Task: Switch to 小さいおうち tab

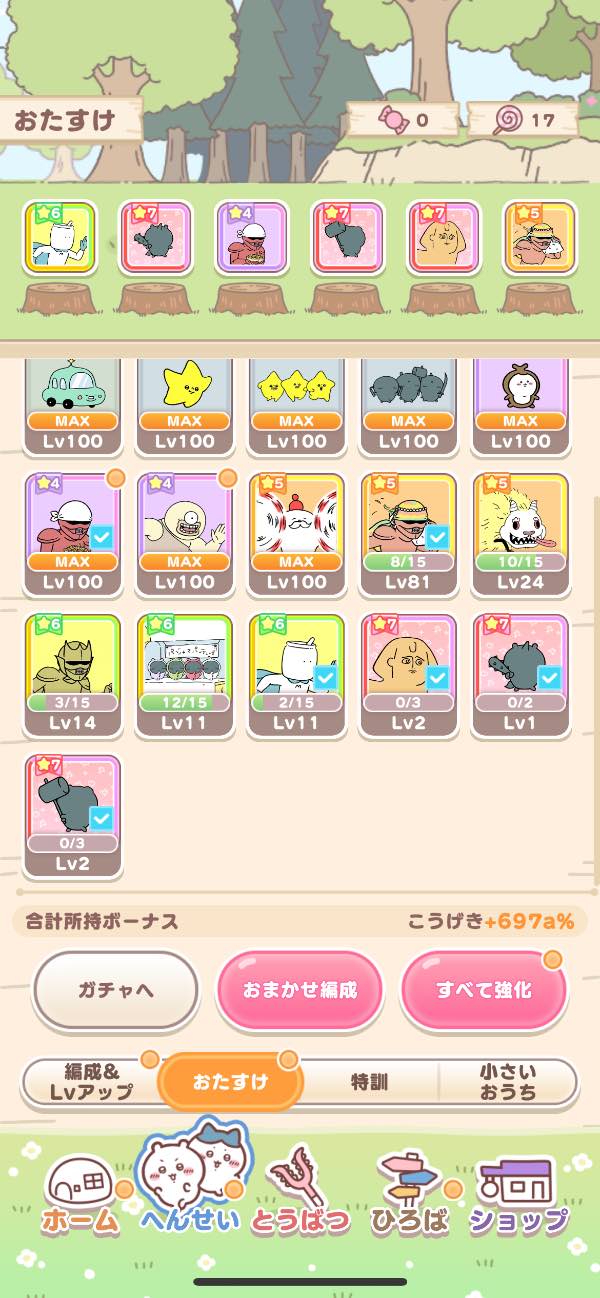Action: click(508, 1081)
